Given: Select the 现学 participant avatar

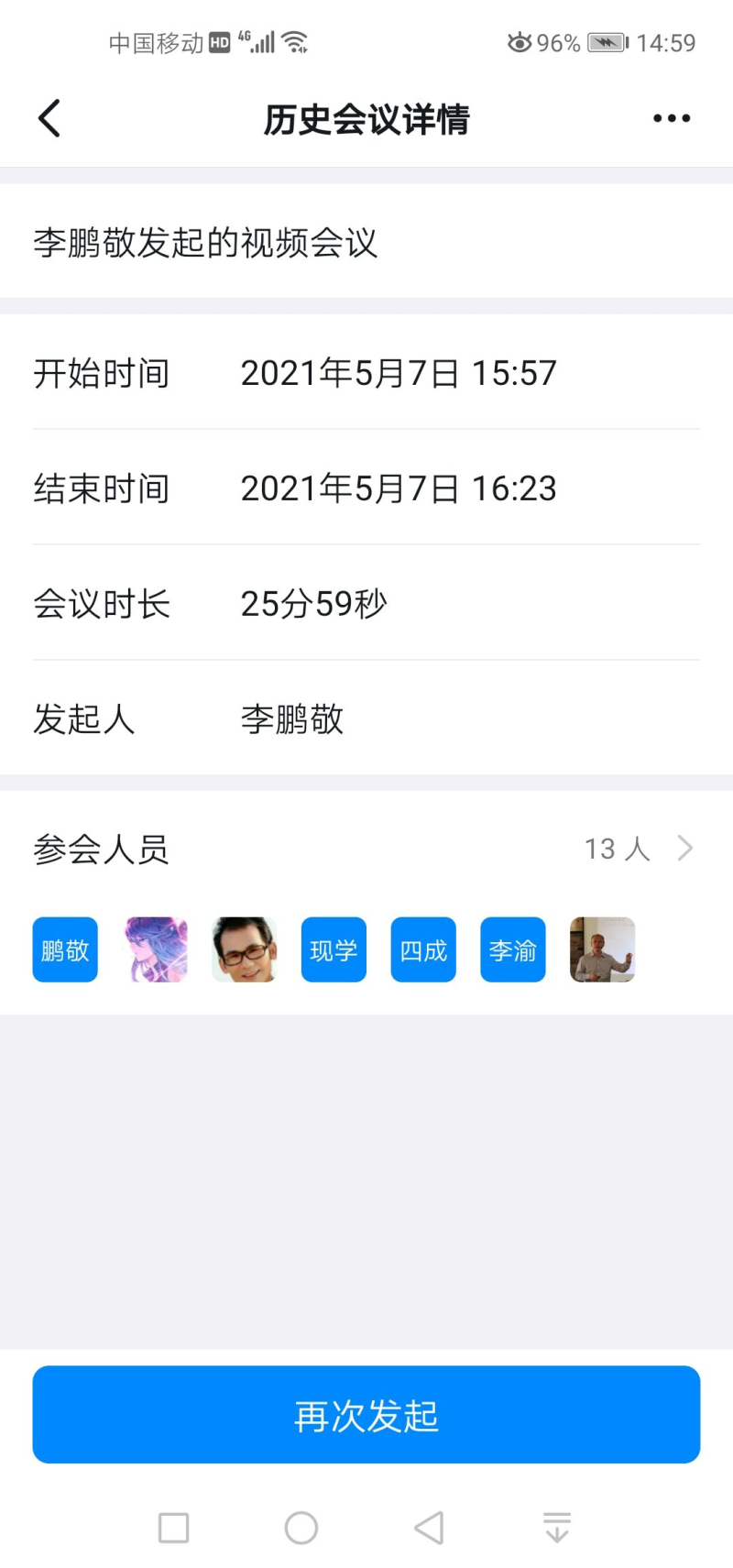Looking at the screenshot, I should pyautogui.click(x=334, y=949).
